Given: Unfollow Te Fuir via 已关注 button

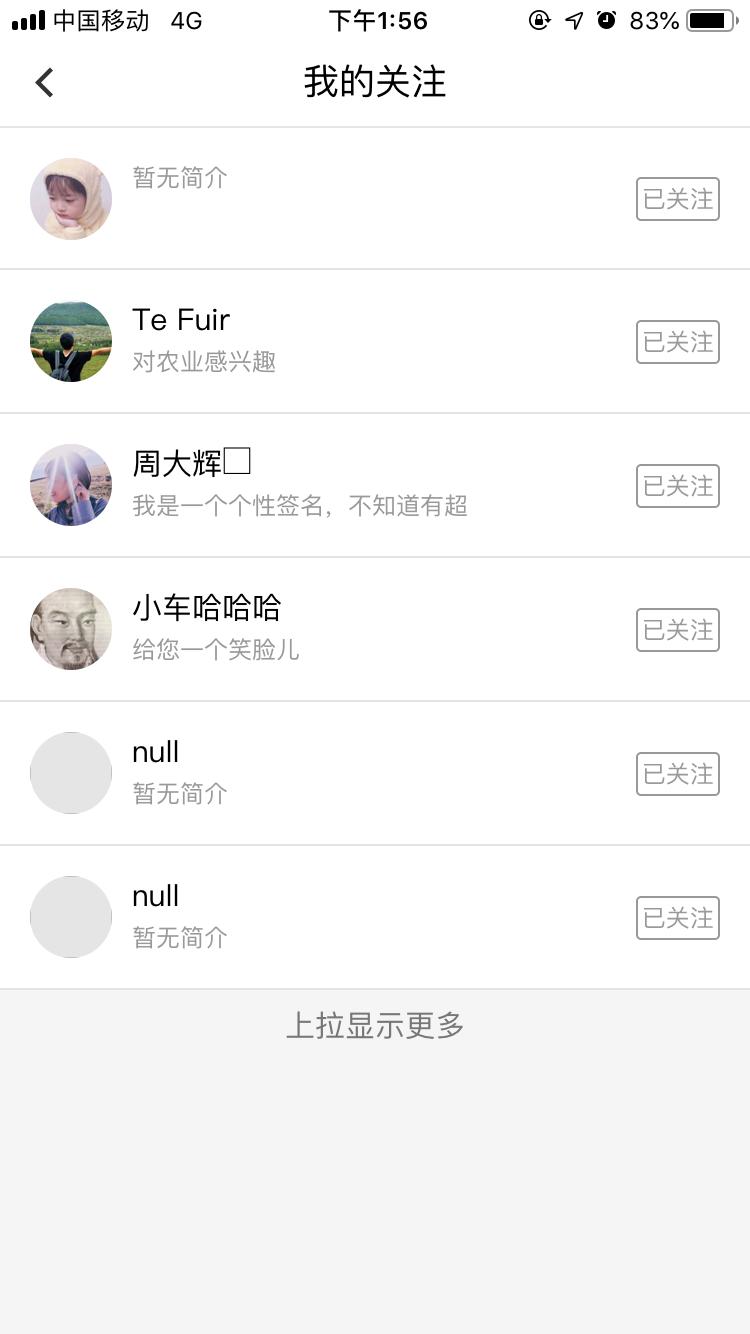Looking at the screenshot, I should 677,342.
